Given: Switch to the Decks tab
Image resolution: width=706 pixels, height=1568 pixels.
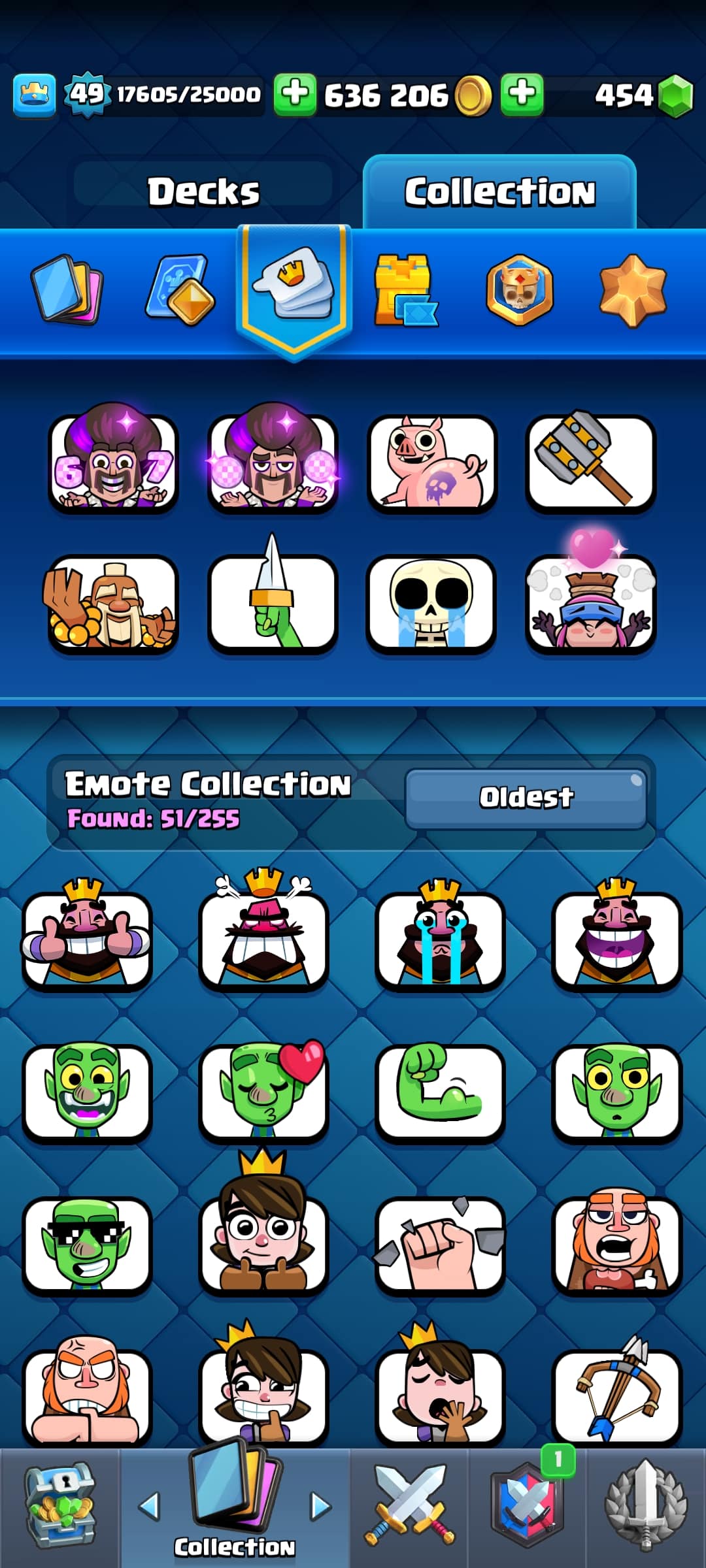Looking at the screenshot, I should pos(203,191).
